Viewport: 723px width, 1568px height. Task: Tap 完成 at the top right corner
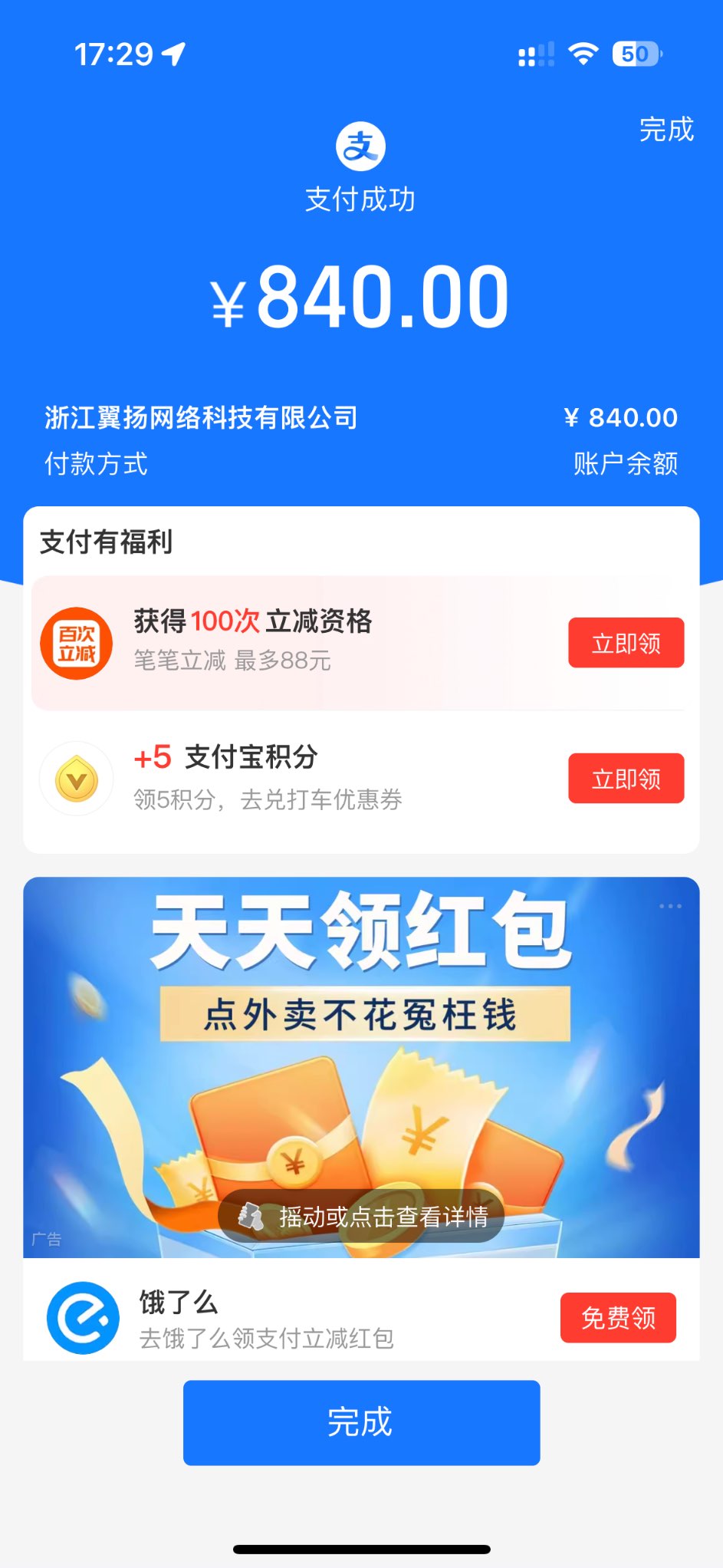[x=666, y=130]
